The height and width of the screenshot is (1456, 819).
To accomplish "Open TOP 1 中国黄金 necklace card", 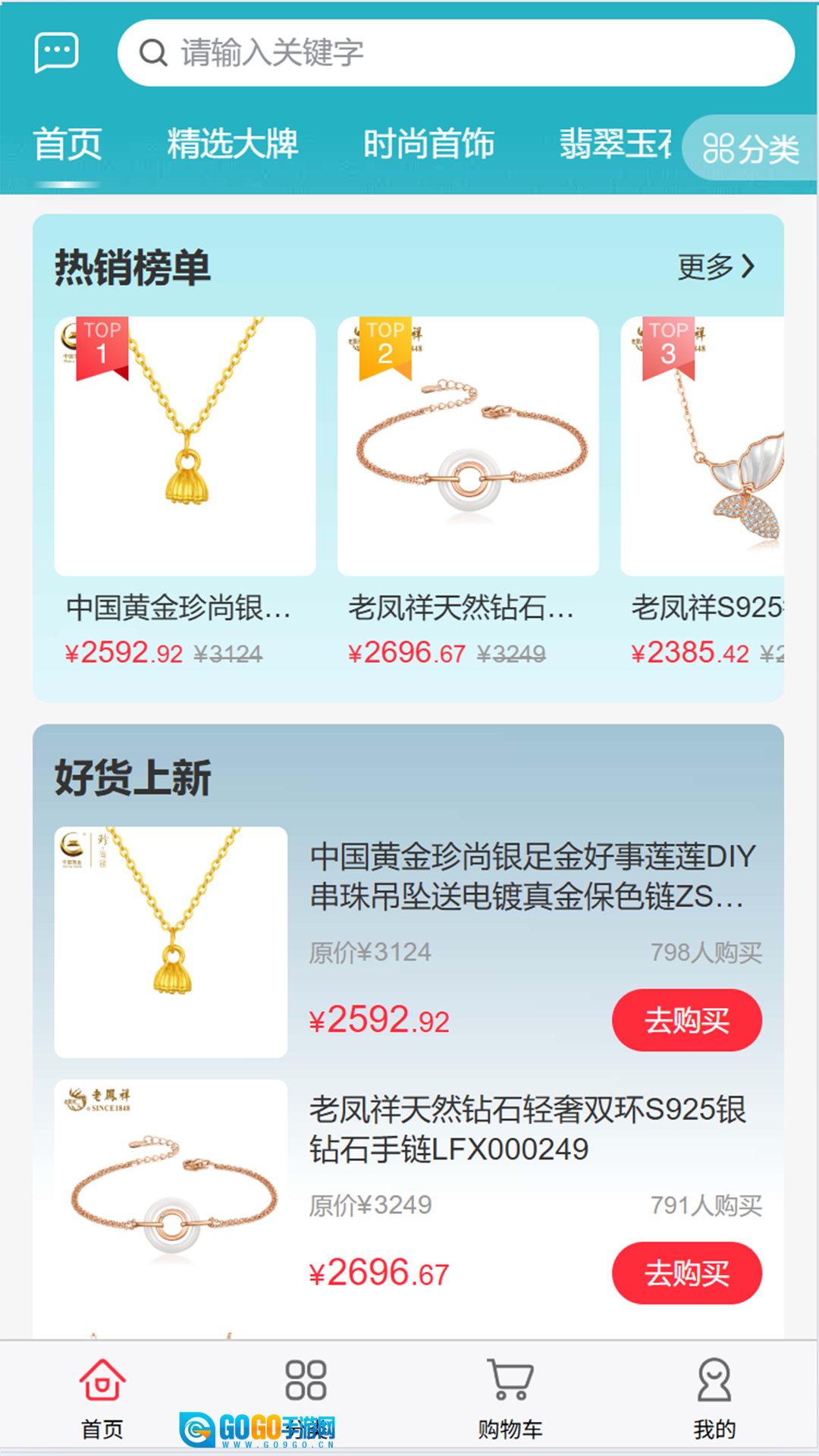I will coord(185,446).
